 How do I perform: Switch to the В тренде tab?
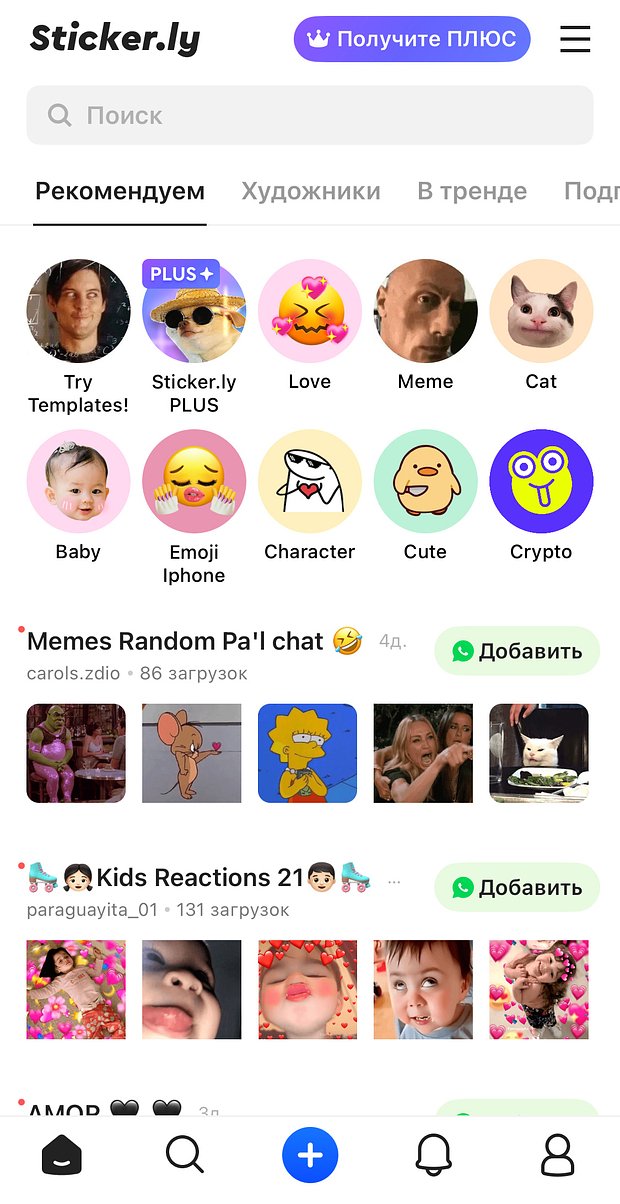pos(471,191)
